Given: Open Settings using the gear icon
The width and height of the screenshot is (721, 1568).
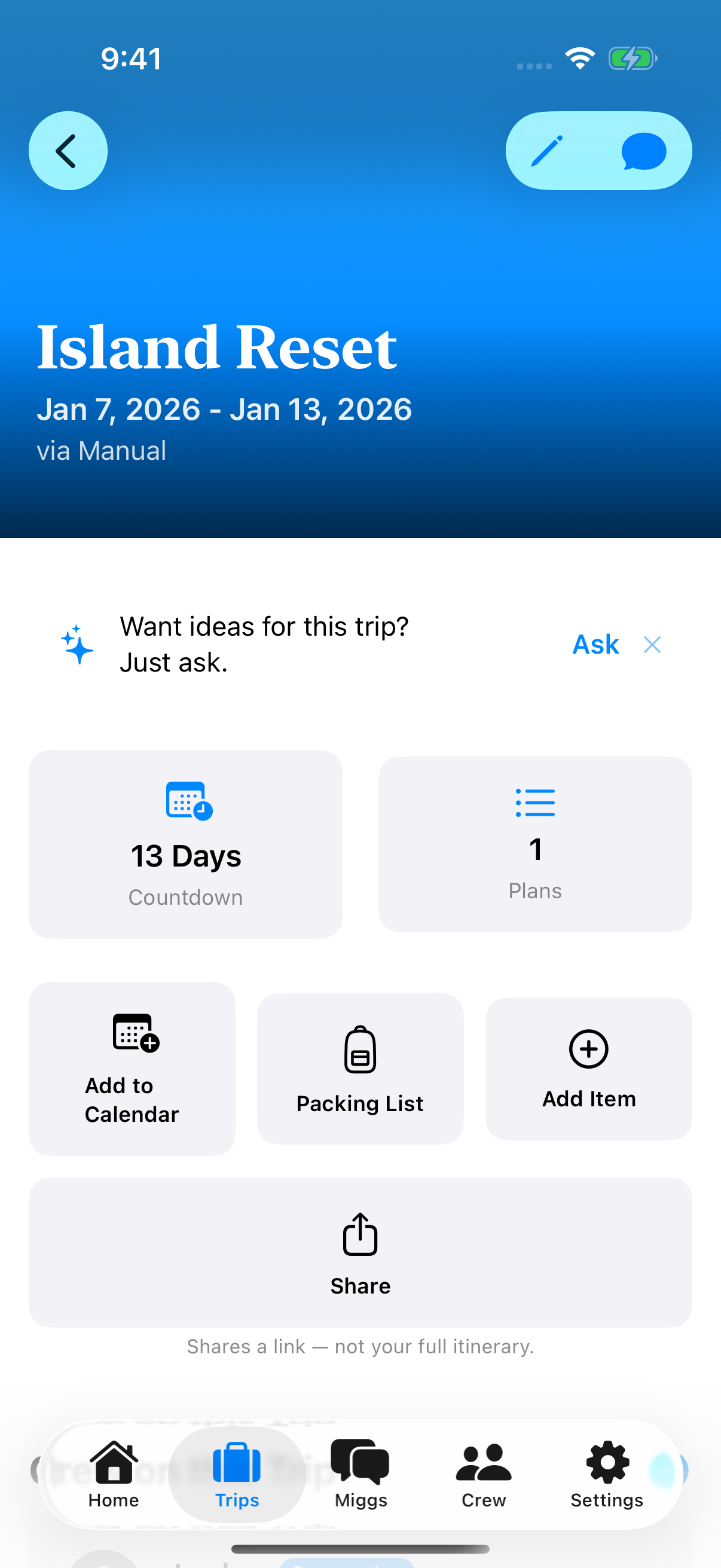Looking at the screenshot, I should click(x=606, y=1463).
